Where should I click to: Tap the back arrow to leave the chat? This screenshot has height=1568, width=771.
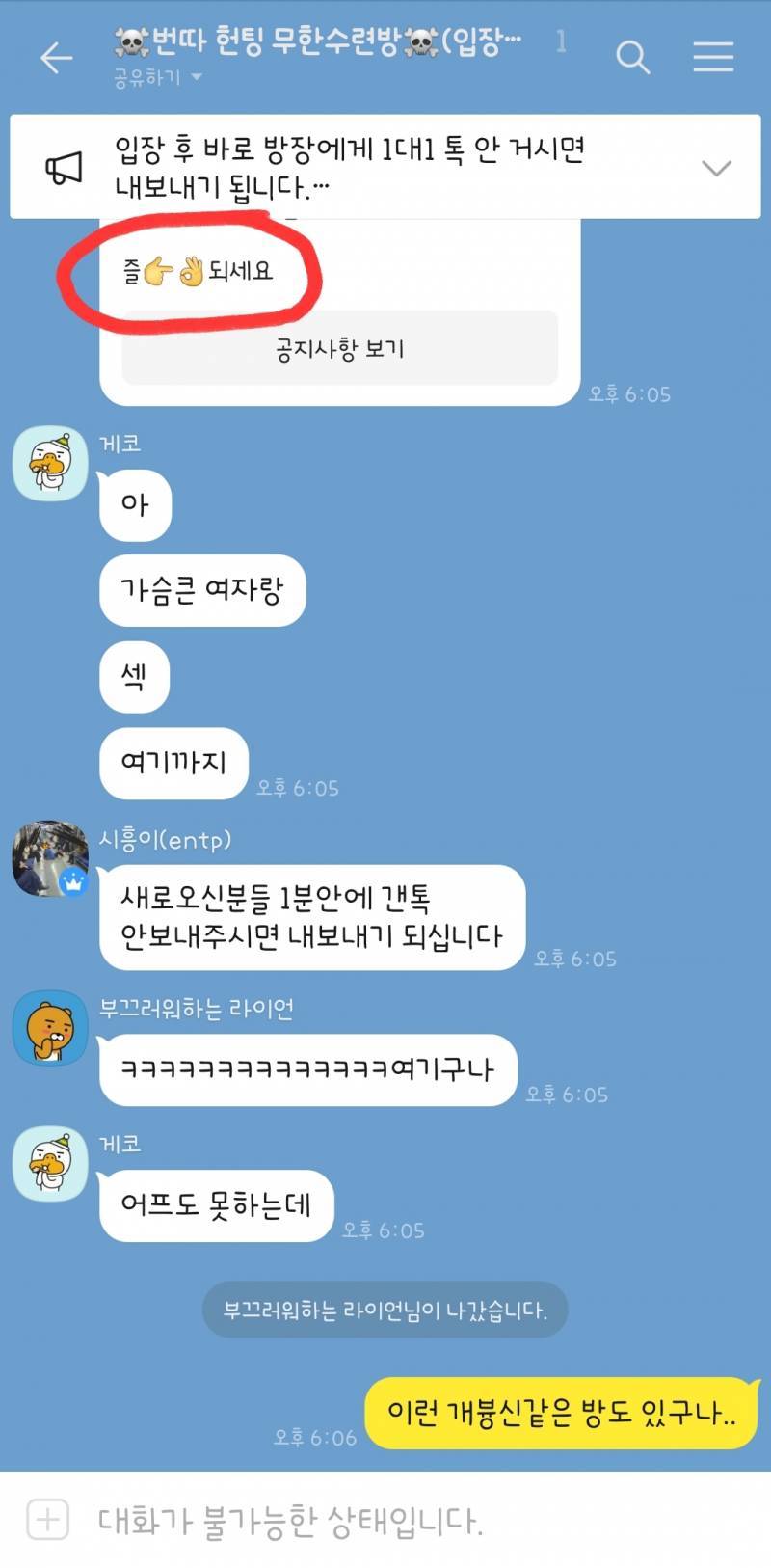pos(56,58)
